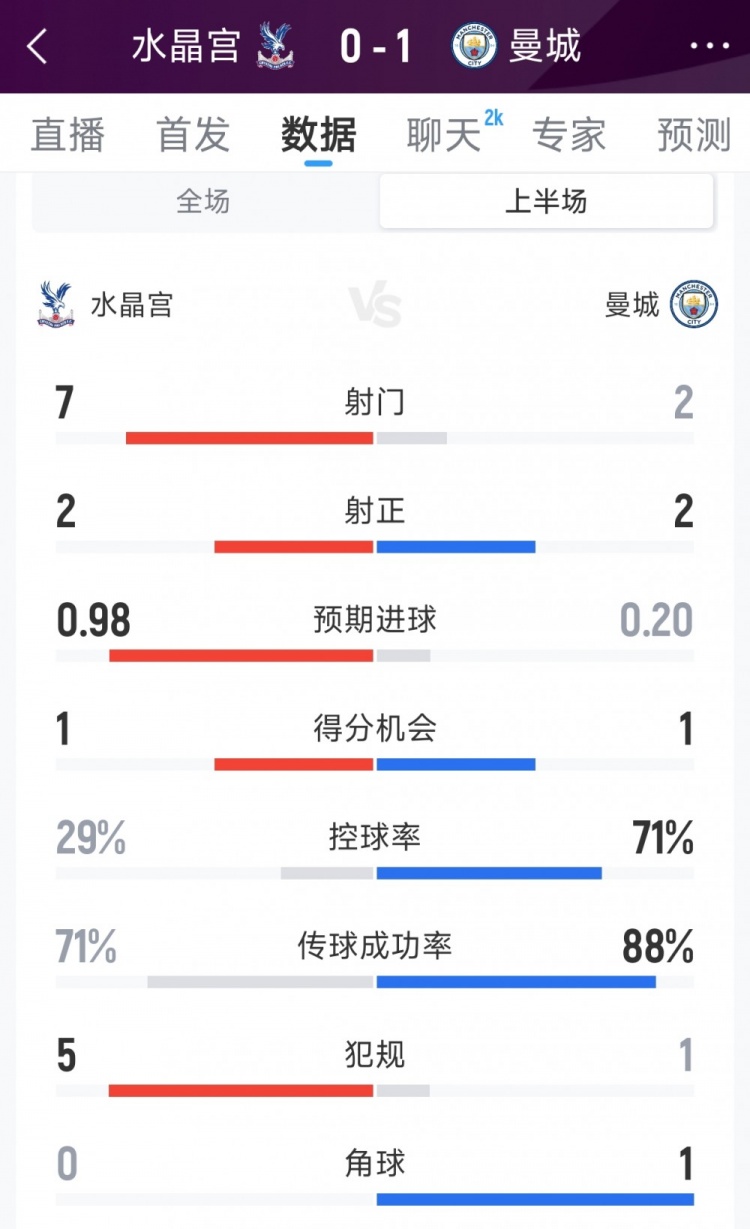
Task: Select the 上半场 first-half segment
Action: (x=546, y=202)
